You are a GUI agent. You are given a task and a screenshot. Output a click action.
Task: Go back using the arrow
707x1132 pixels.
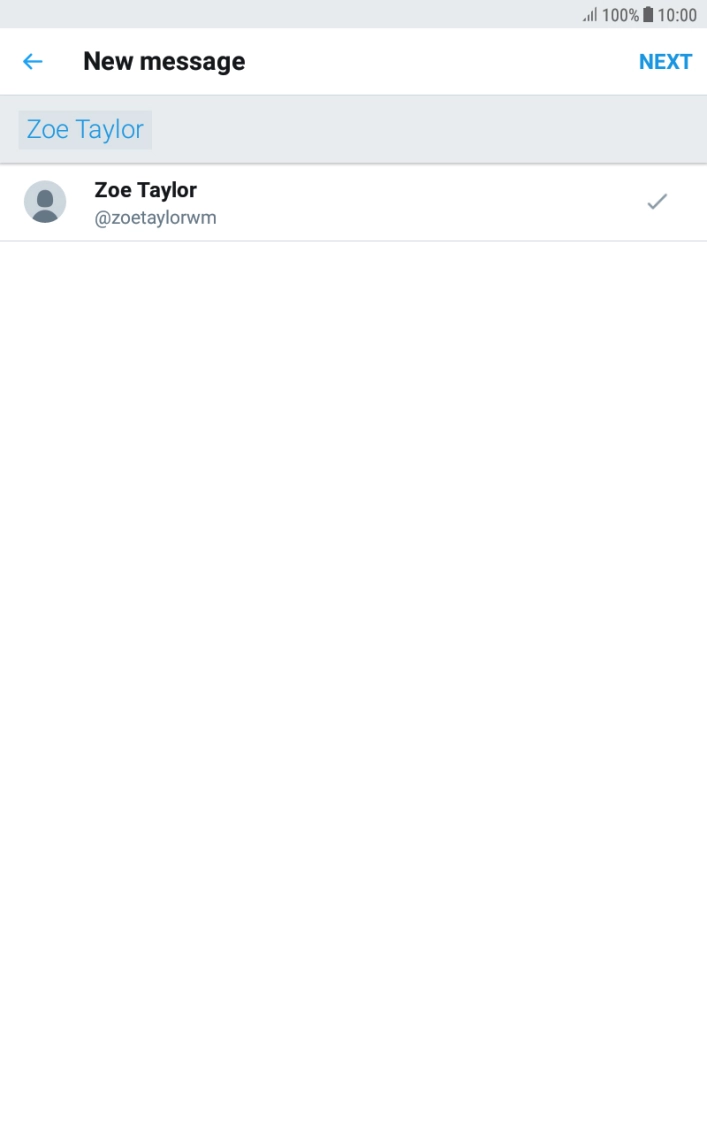click(x=32, y=61)
